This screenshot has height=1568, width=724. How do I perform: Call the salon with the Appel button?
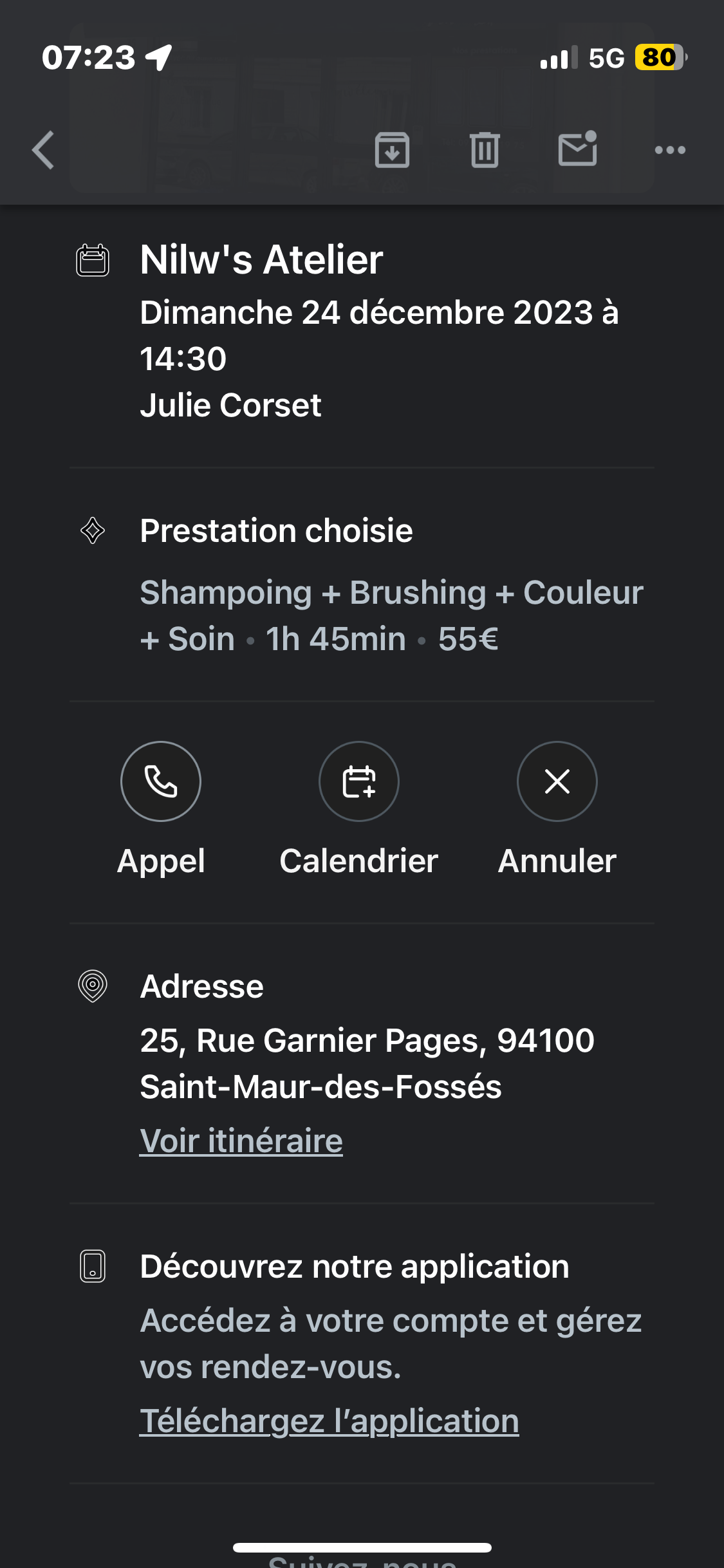point(161,781)
